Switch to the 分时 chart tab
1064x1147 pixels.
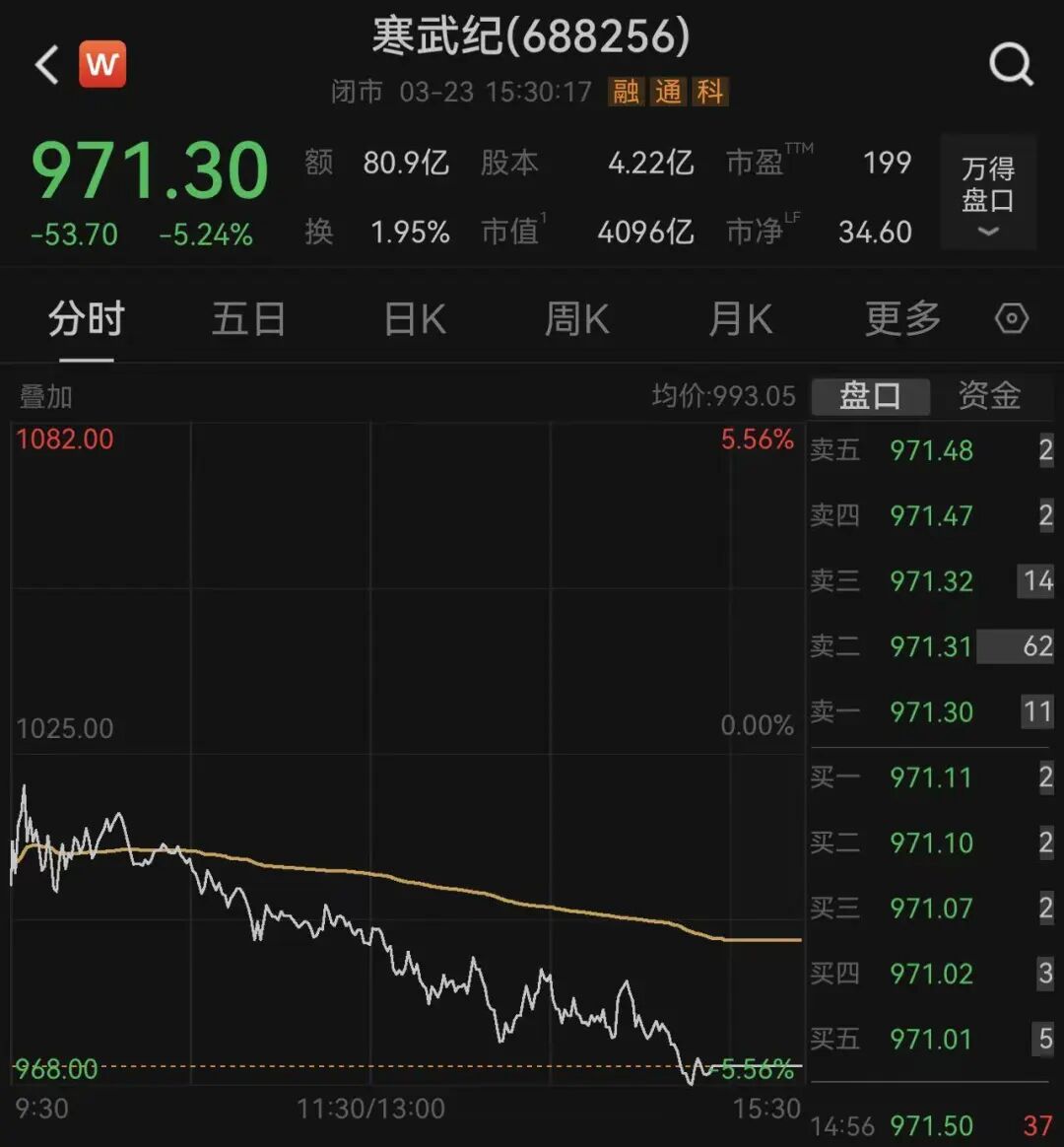tap(87, 320)
